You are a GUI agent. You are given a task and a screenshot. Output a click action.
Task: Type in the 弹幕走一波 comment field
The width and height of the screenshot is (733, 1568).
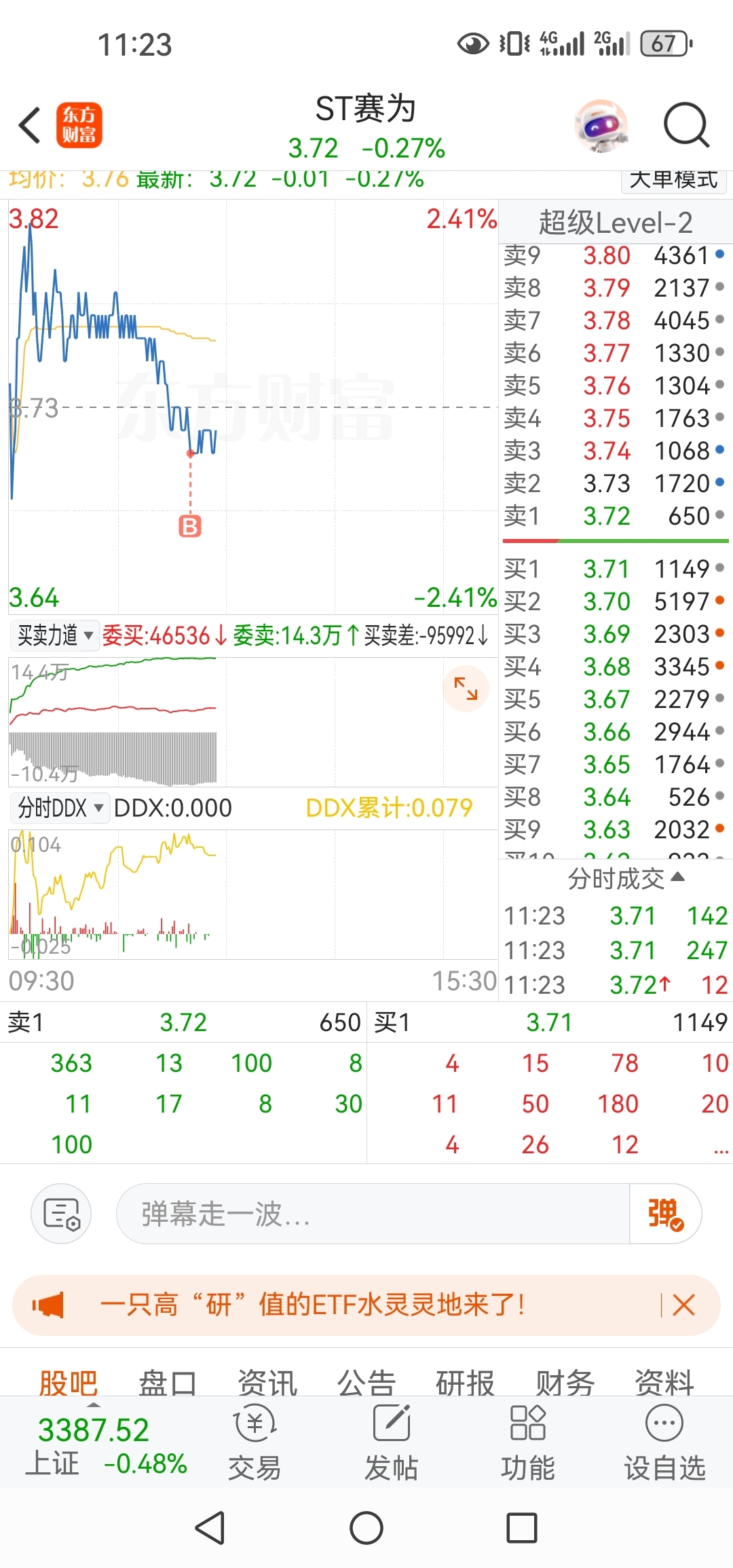click(x=373, y=1214)
